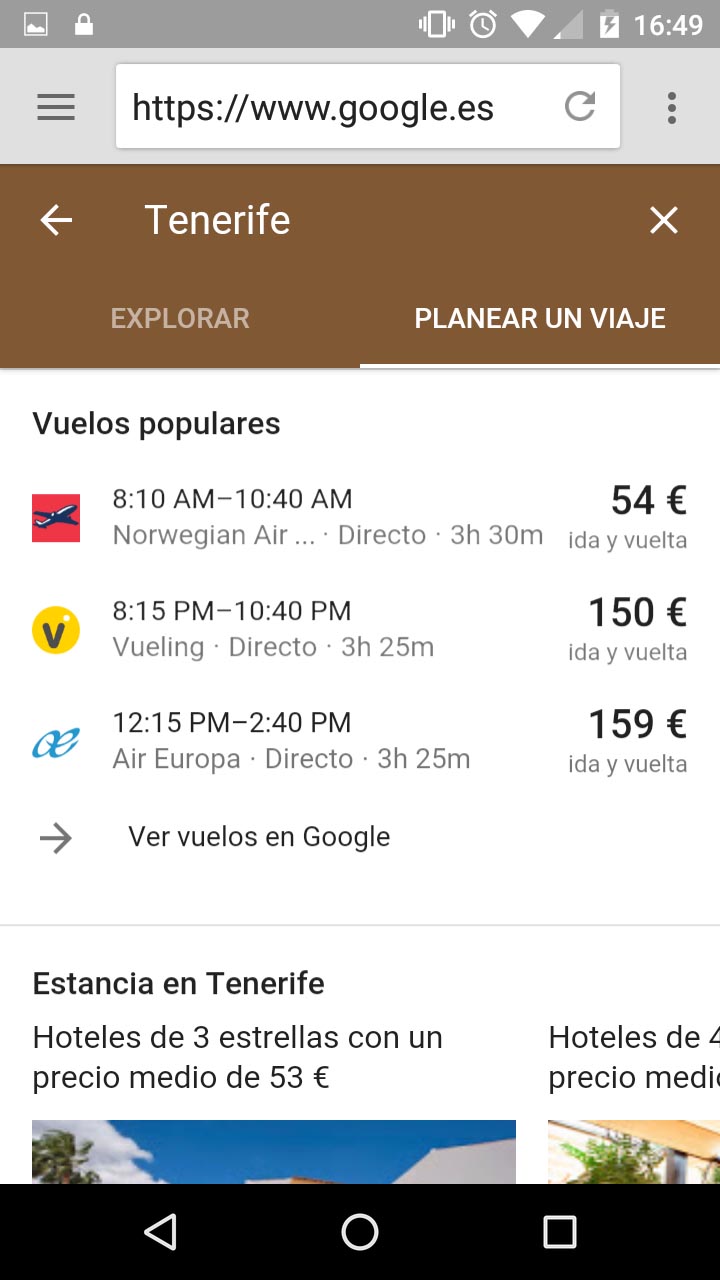Go back from the Tenerife guide
This screenshot has height=1280, width=720.
pyautogui.click(x=56, y=220)
